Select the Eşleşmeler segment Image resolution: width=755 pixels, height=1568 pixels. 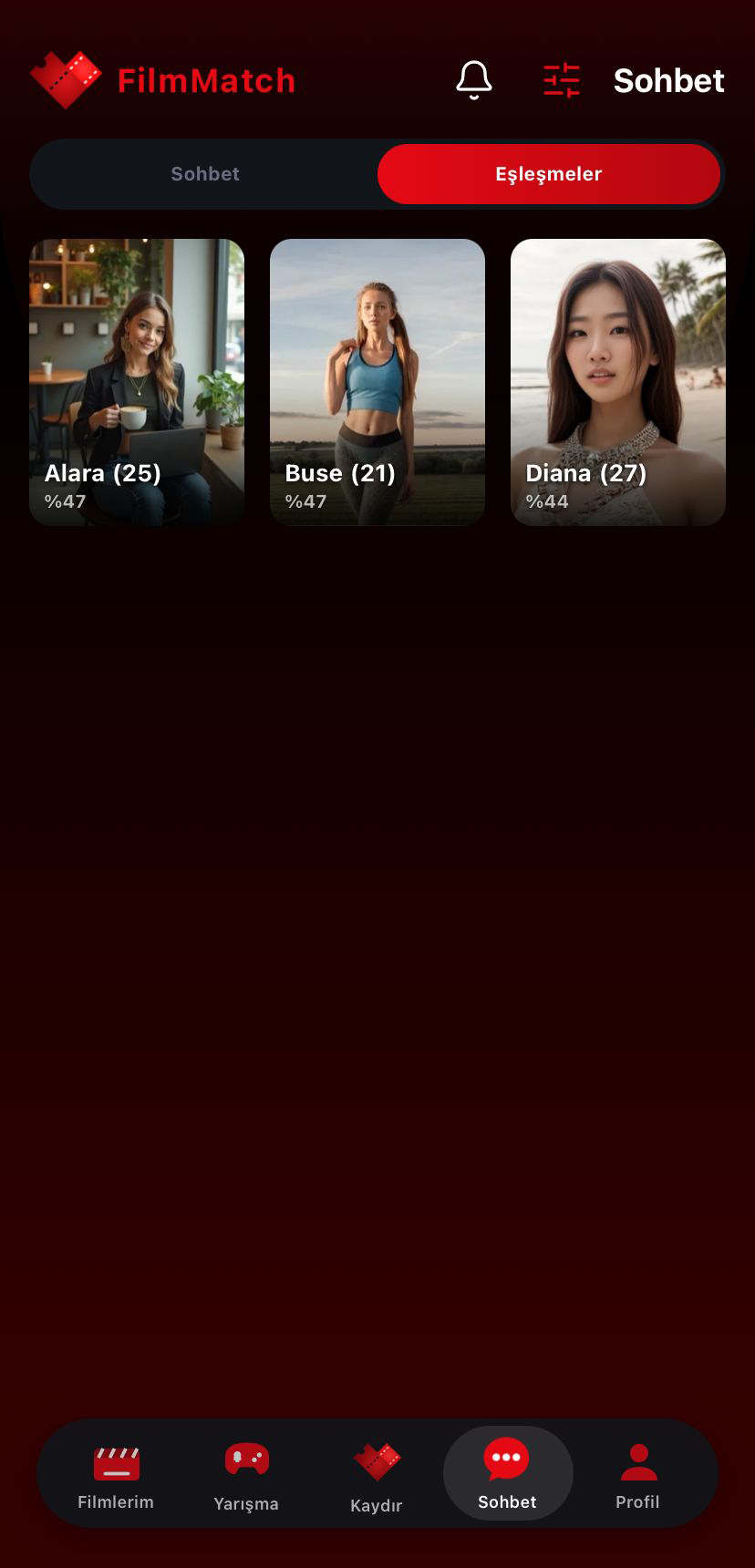coord(548,174)
